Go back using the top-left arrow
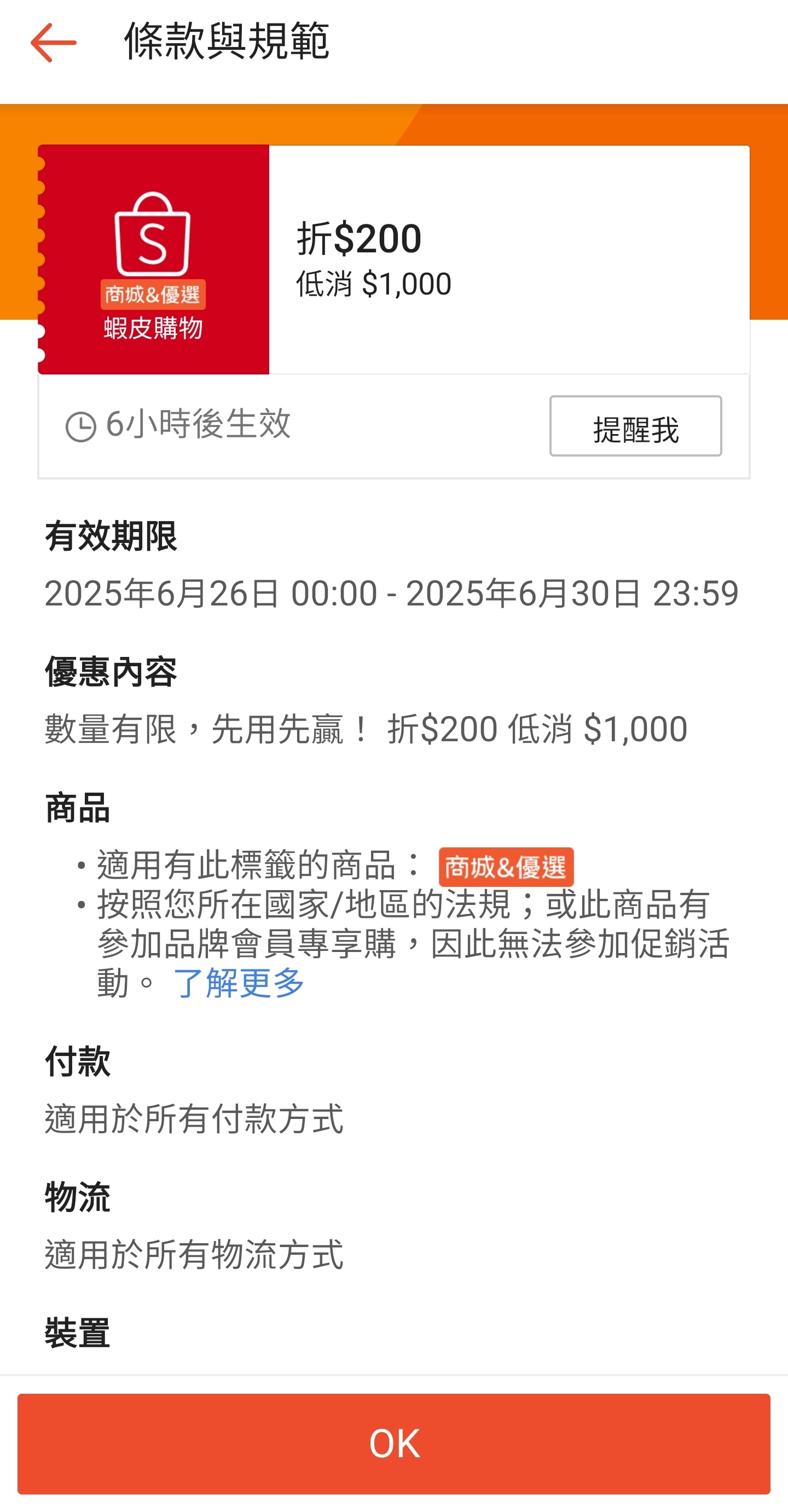Image resolution: width=788 pixels, height=1512 pixels. tap(54, 42)
